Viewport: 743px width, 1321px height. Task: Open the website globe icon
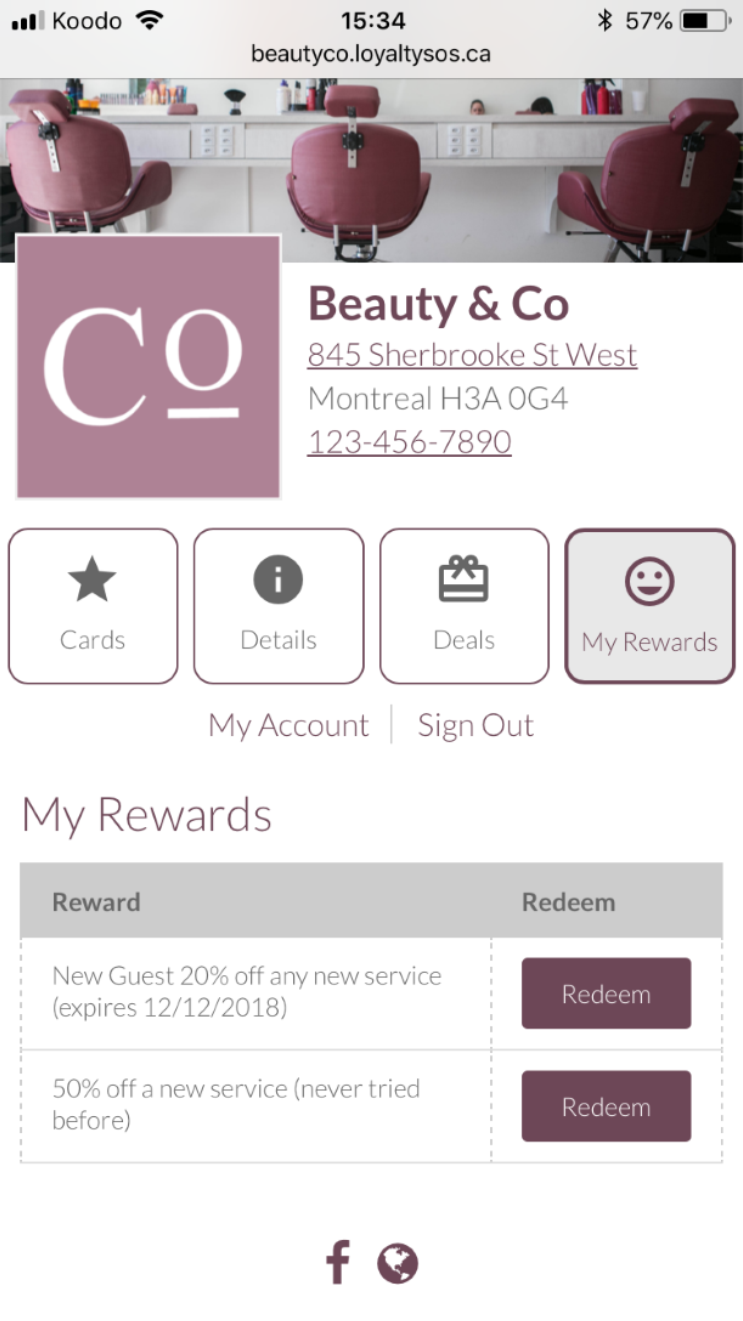(397, 1264)
